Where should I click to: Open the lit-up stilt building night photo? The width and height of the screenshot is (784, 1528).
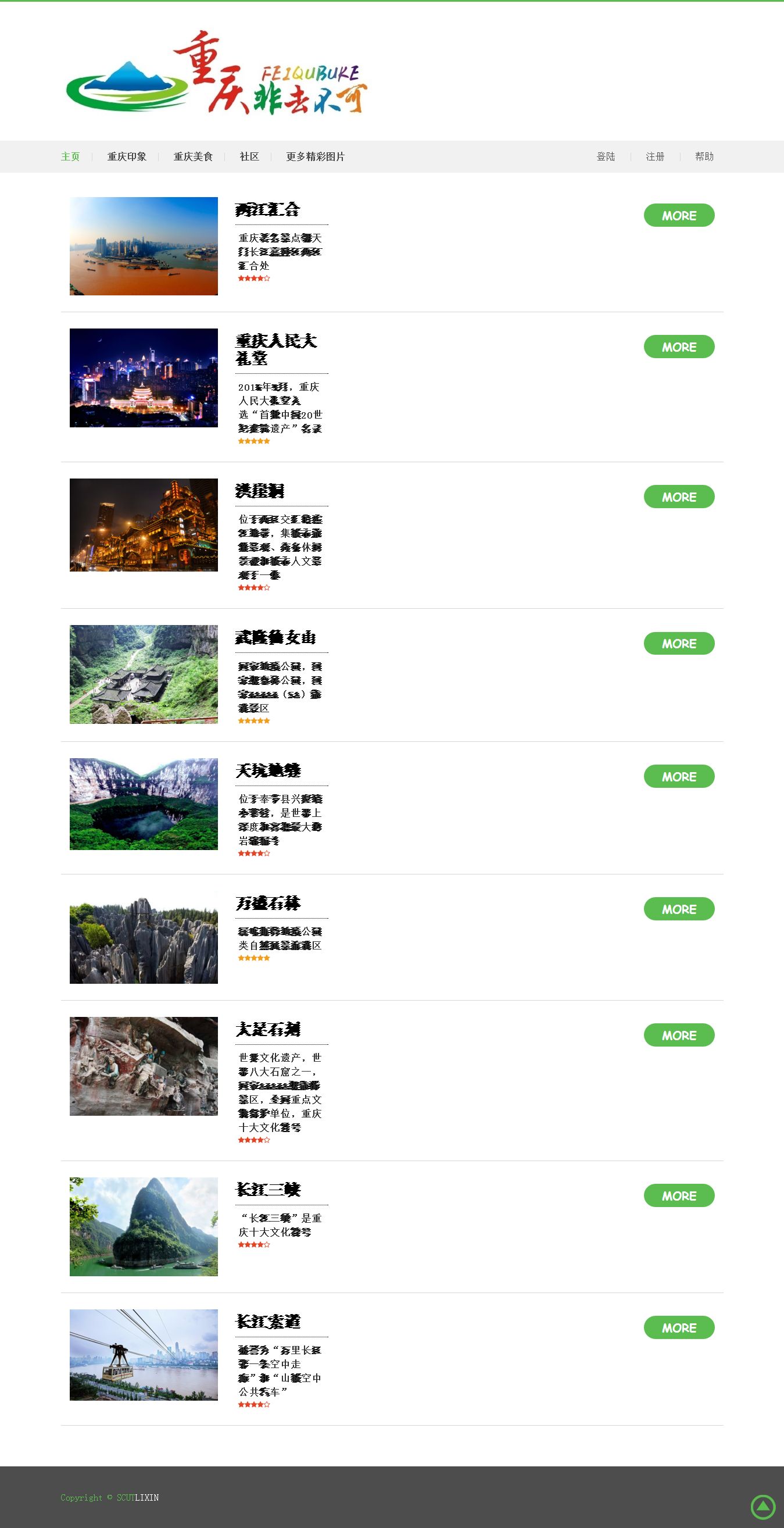pyautogui.click(x=144, y=525)
